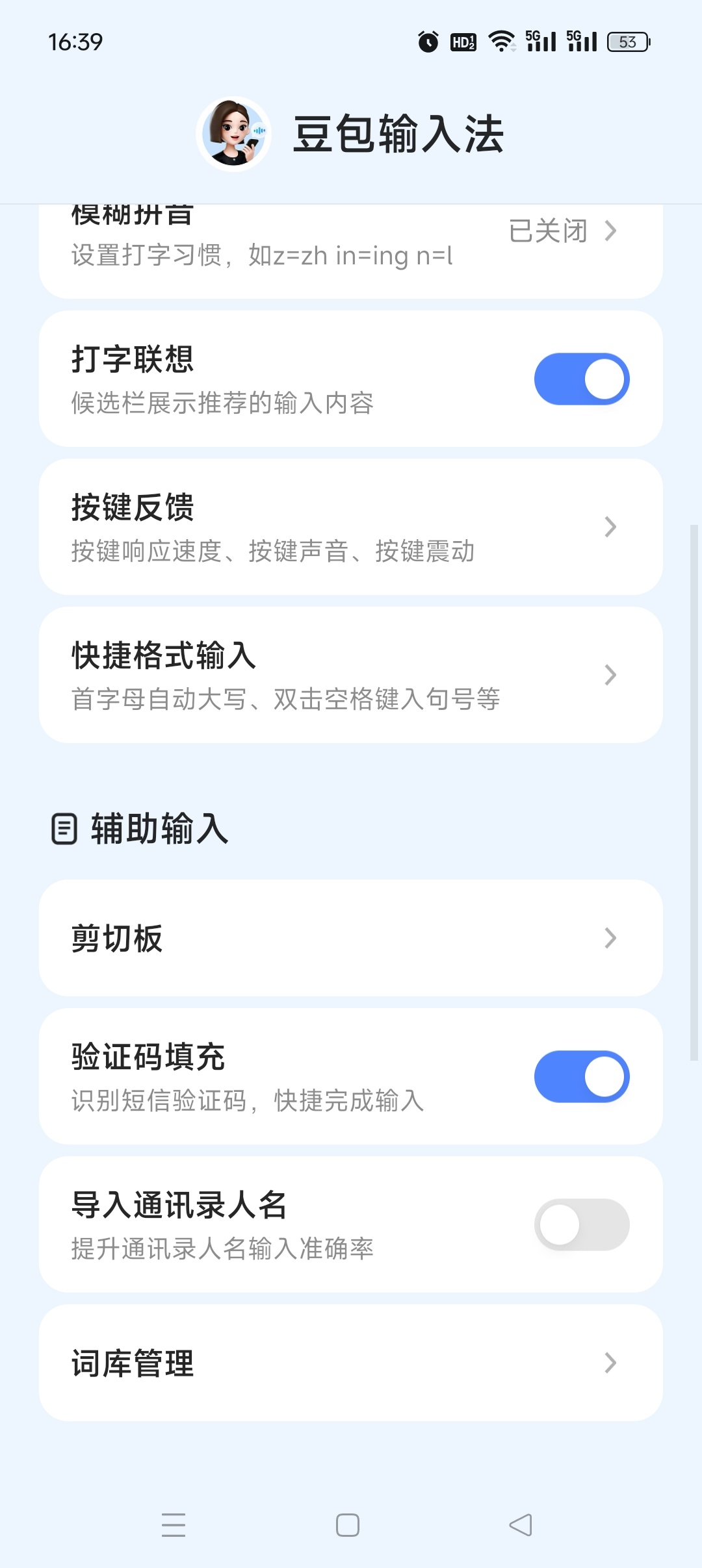Image resolution: width=702 pixels, height=1568 pixels.
Task: Tap the 豆包输入法 avatar icon
Action: point(236,134)
